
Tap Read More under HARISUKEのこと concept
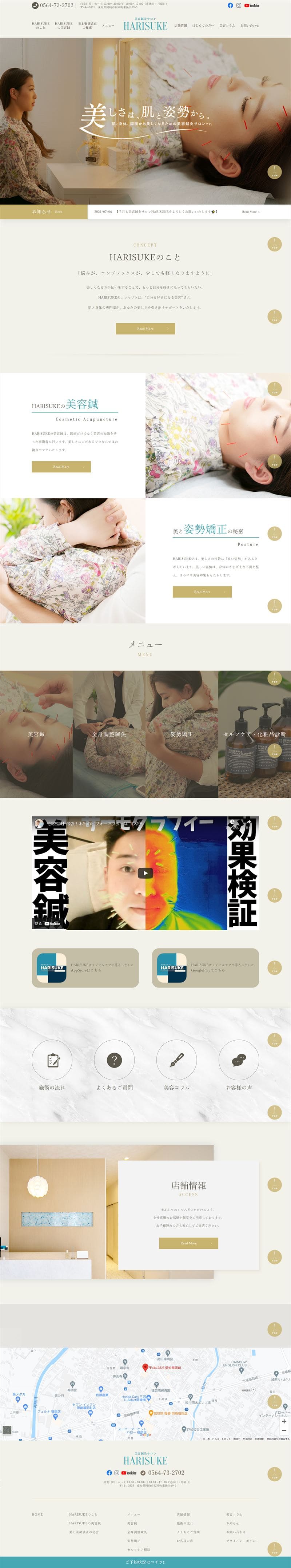[145, 329]
